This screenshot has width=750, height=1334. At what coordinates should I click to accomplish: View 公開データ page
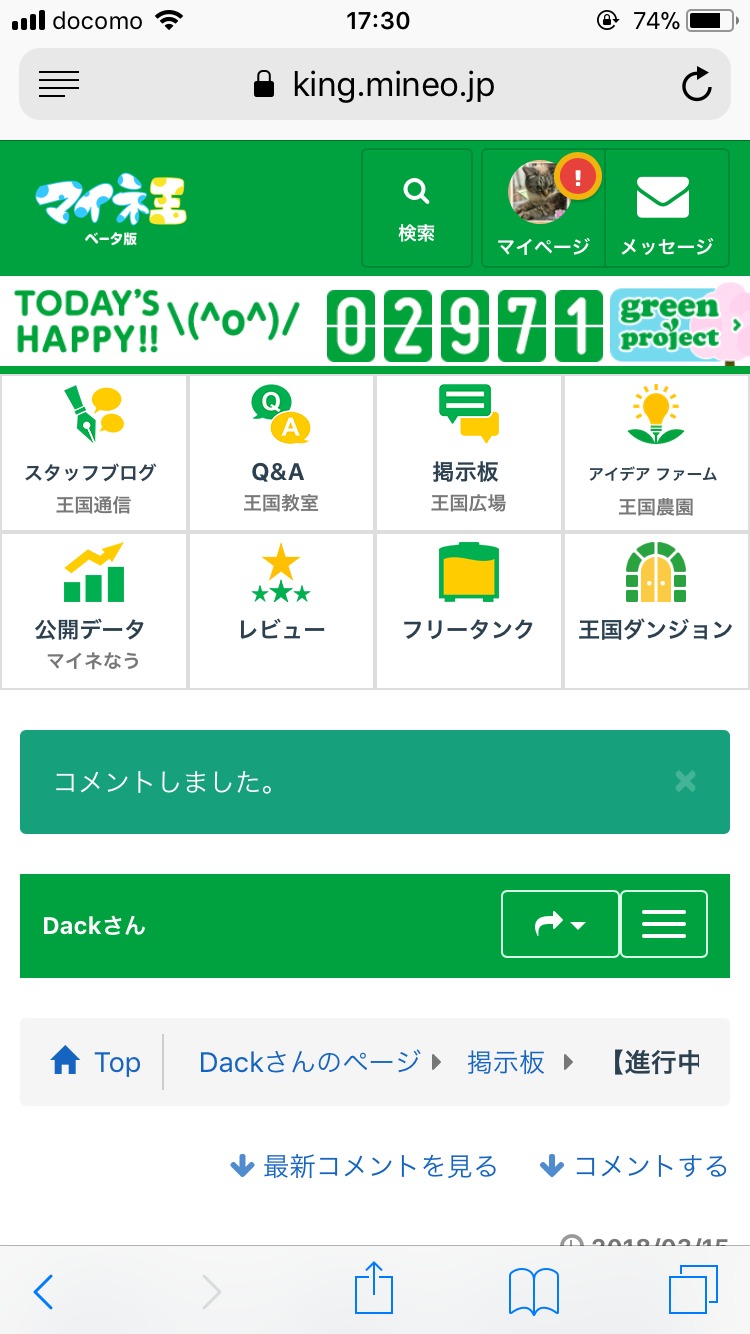[x=93, y=610]
